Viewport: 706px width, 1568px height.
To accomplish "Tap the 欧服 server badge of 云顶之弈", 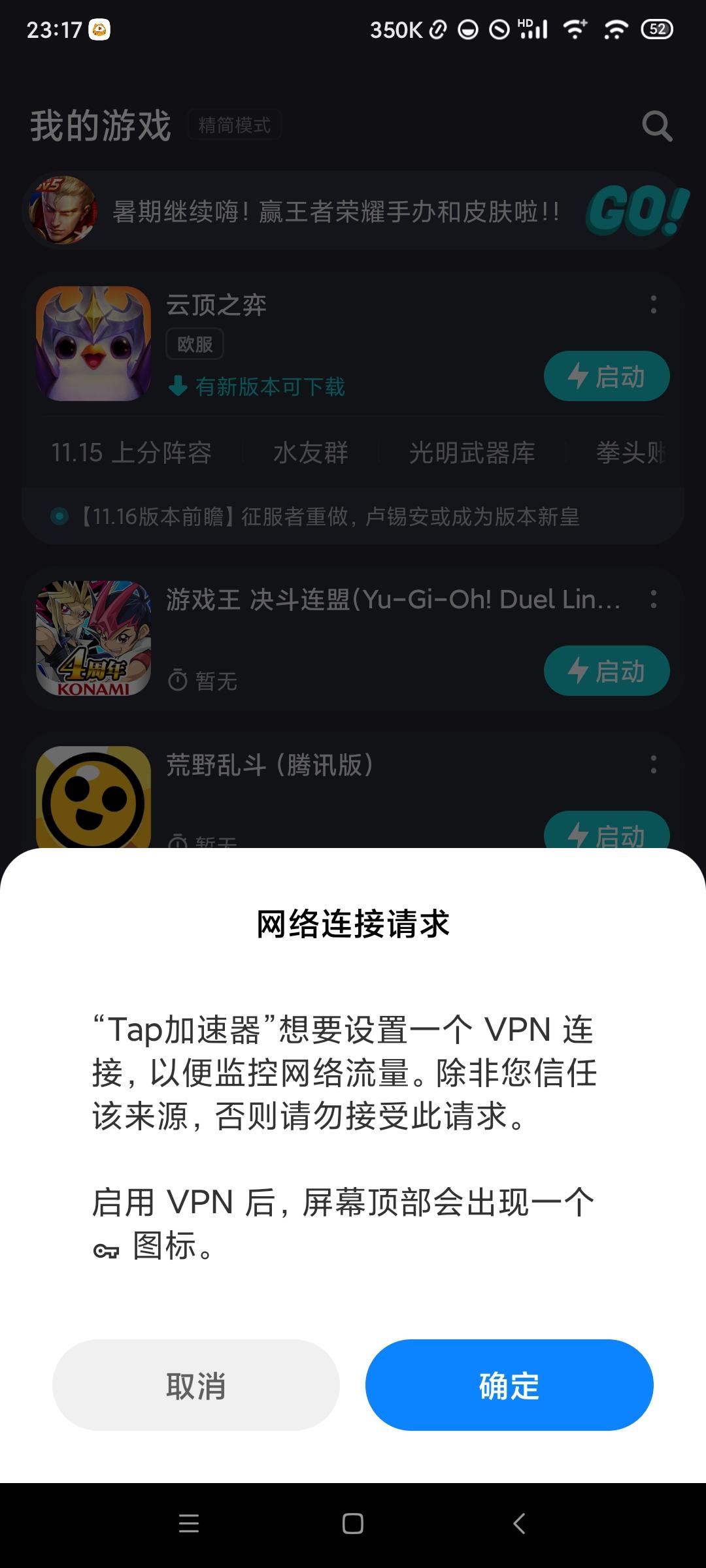I will point(194,344).
